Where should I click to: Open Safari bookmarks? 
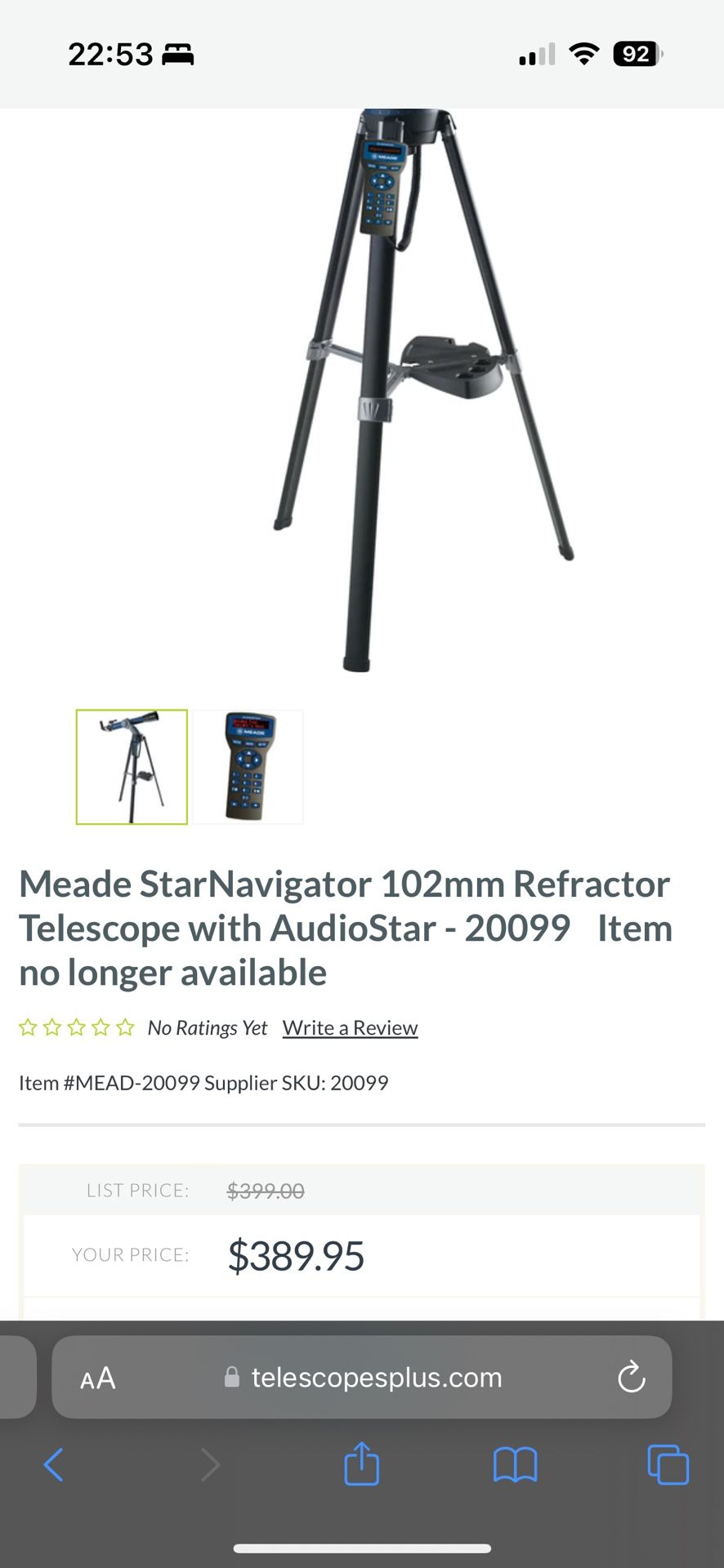[x=515, y=1464]
